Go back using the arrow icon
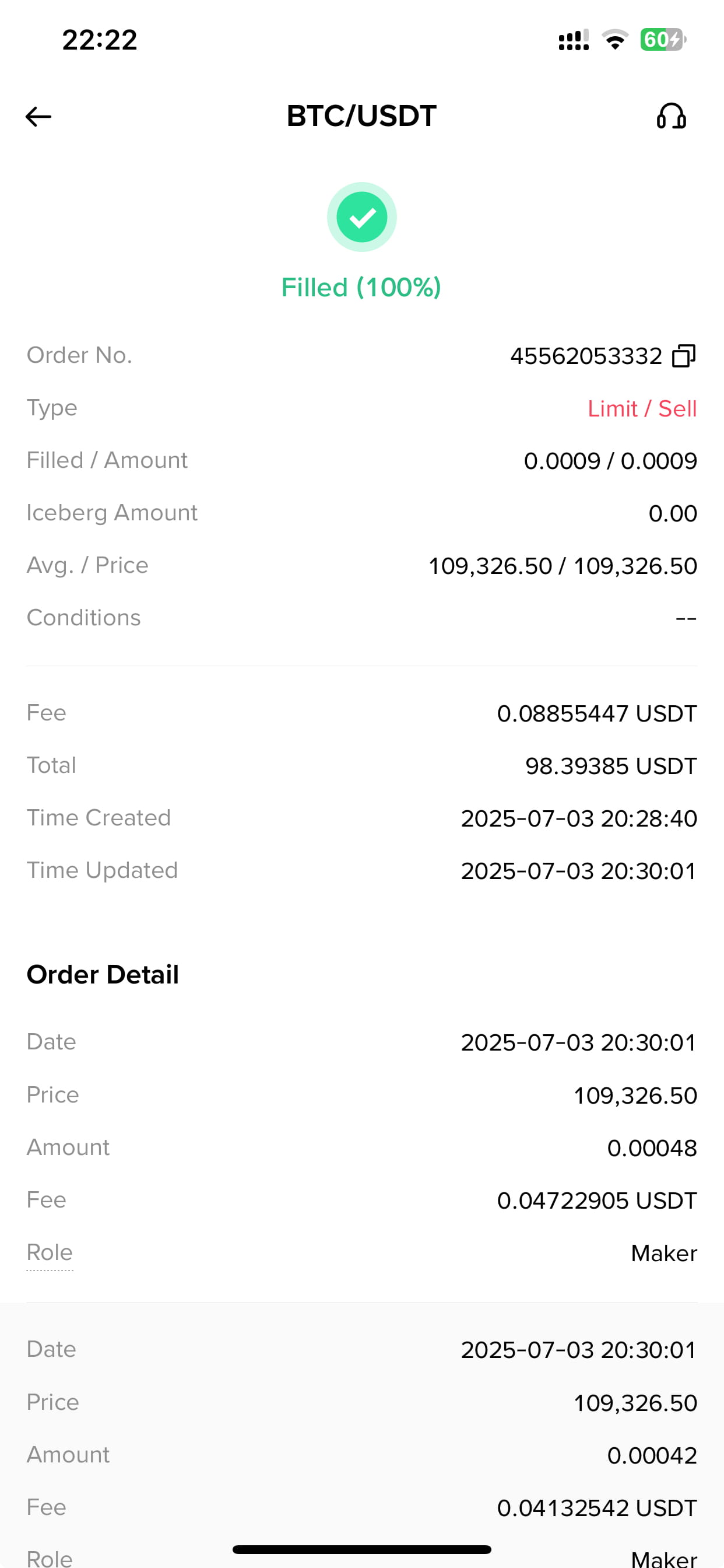Viewport: 724px width, 1568px height. (x=38, y=116)
